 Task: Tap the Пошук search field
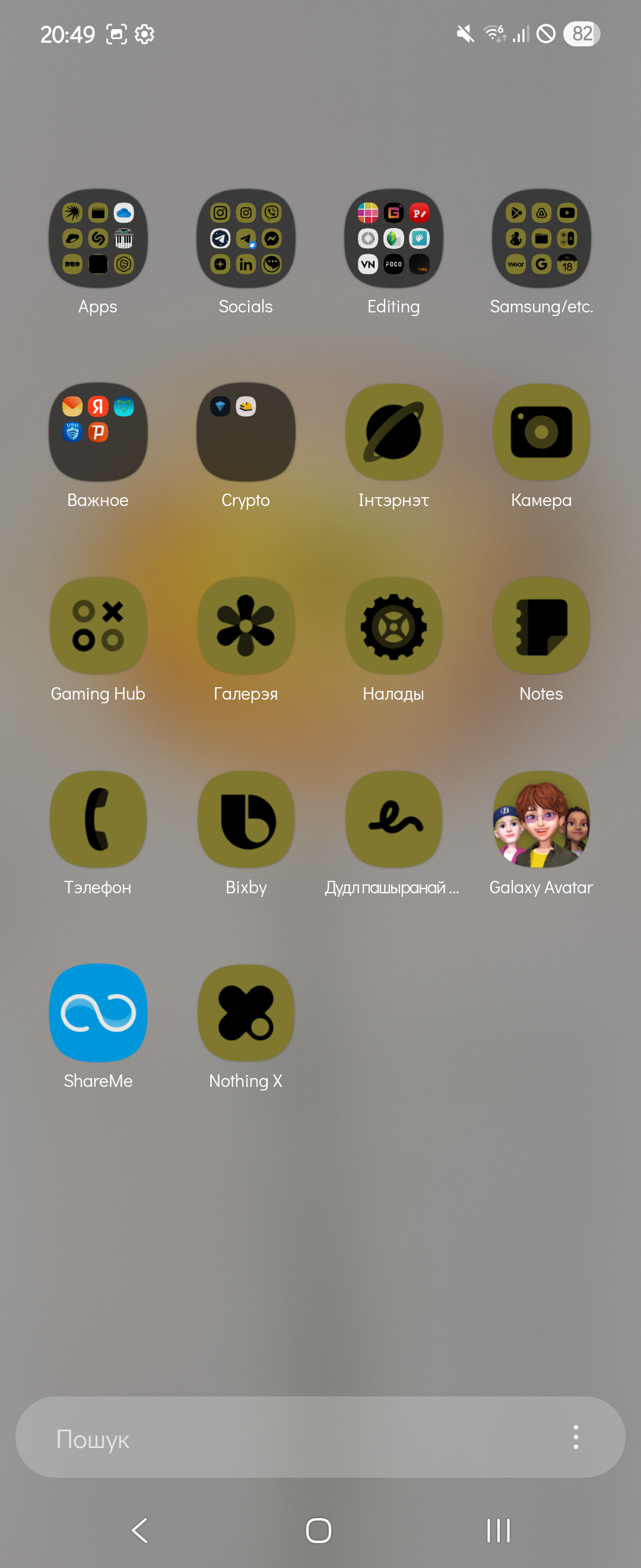(292, 1438)
